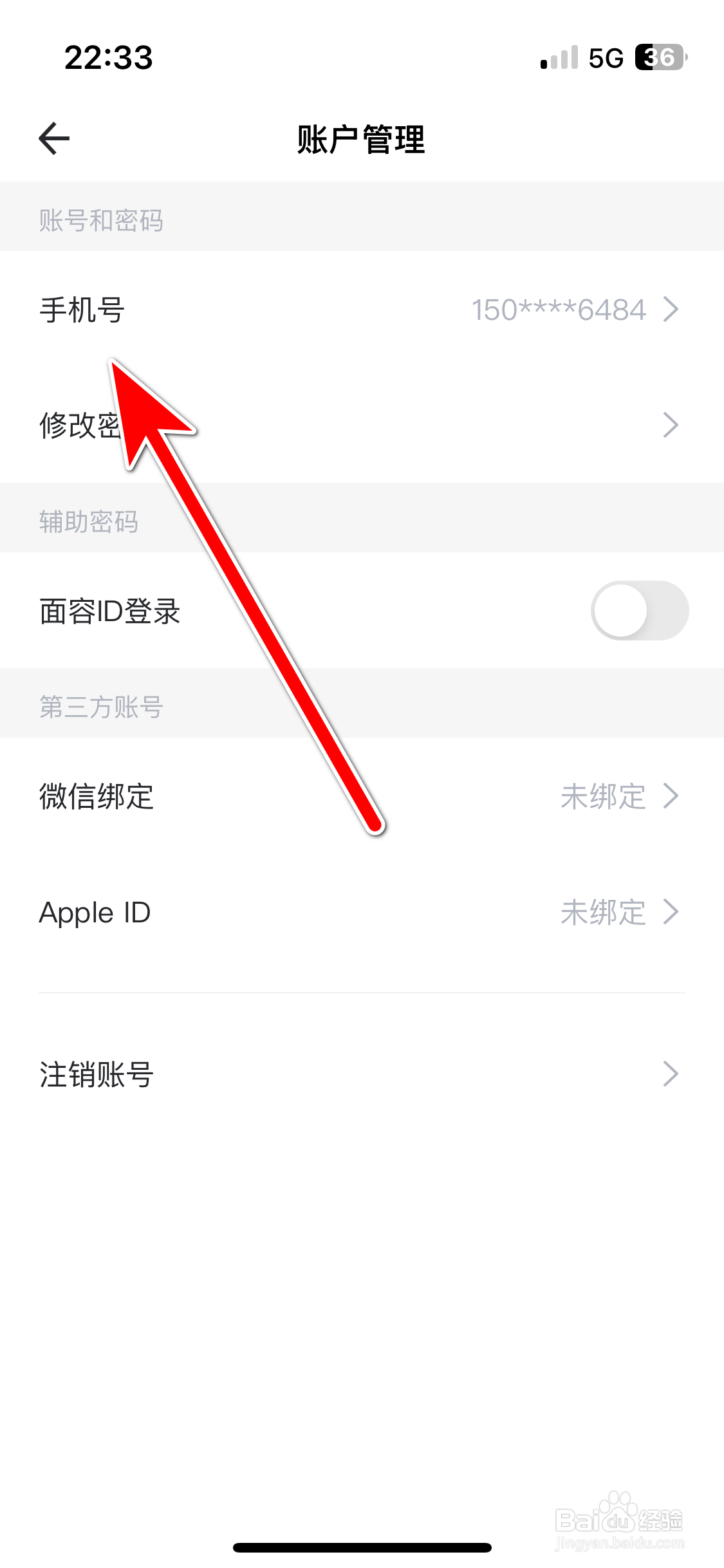The image size is (724, 1568).
Task: Select the chevron beside 注销账号
Action: point(671,1074)
